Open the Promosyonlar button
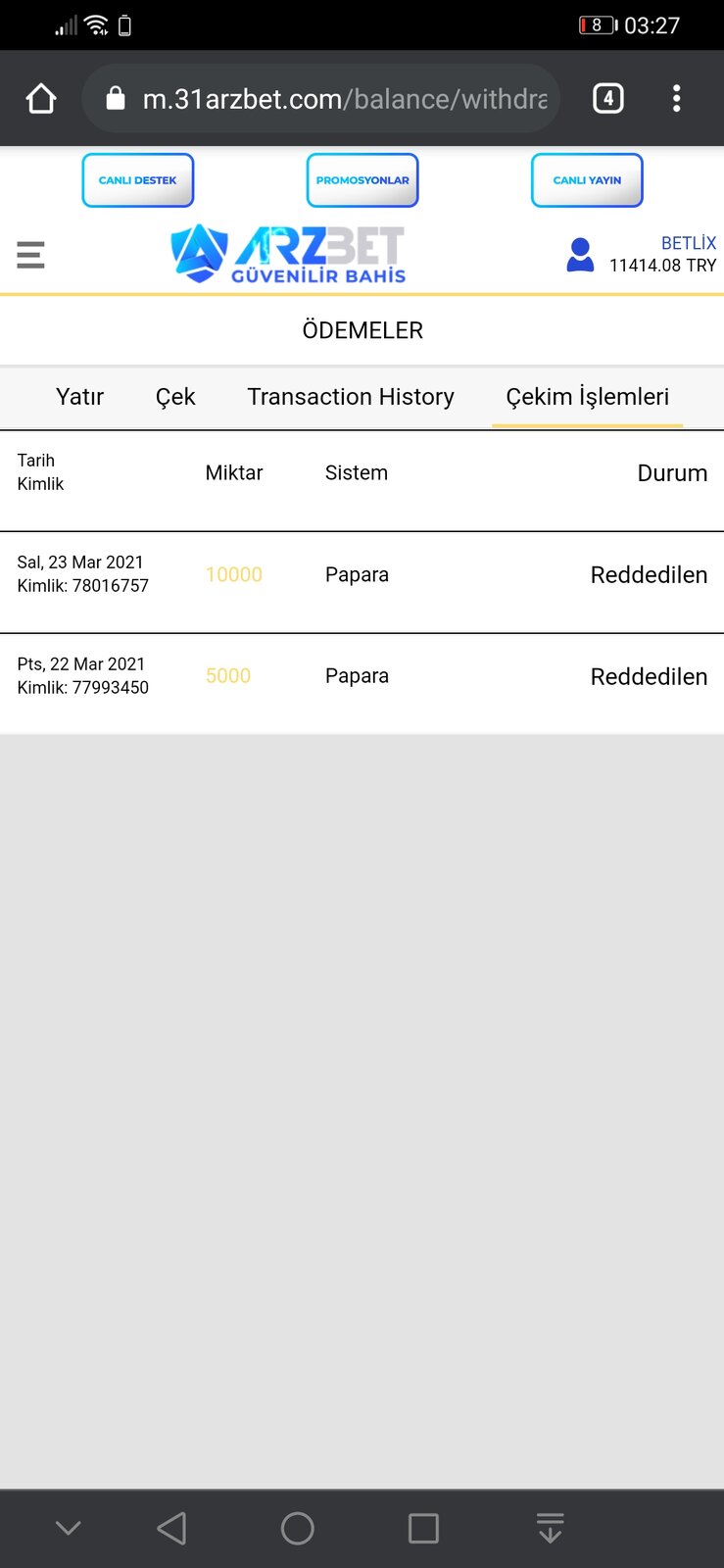 pos(362,180)
